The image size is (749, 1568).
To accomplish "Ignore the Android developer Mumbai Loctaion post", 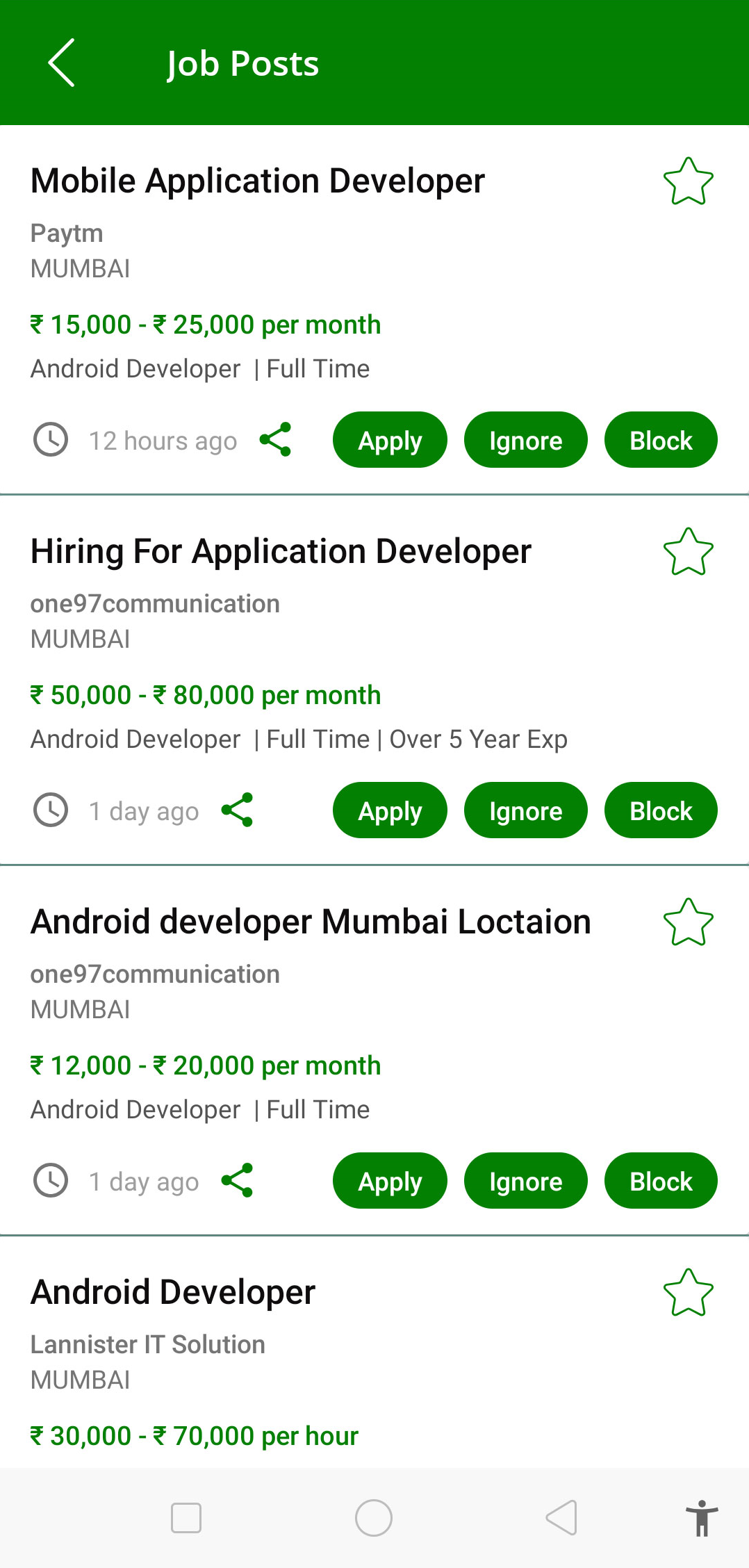I will click(526, 1181).
